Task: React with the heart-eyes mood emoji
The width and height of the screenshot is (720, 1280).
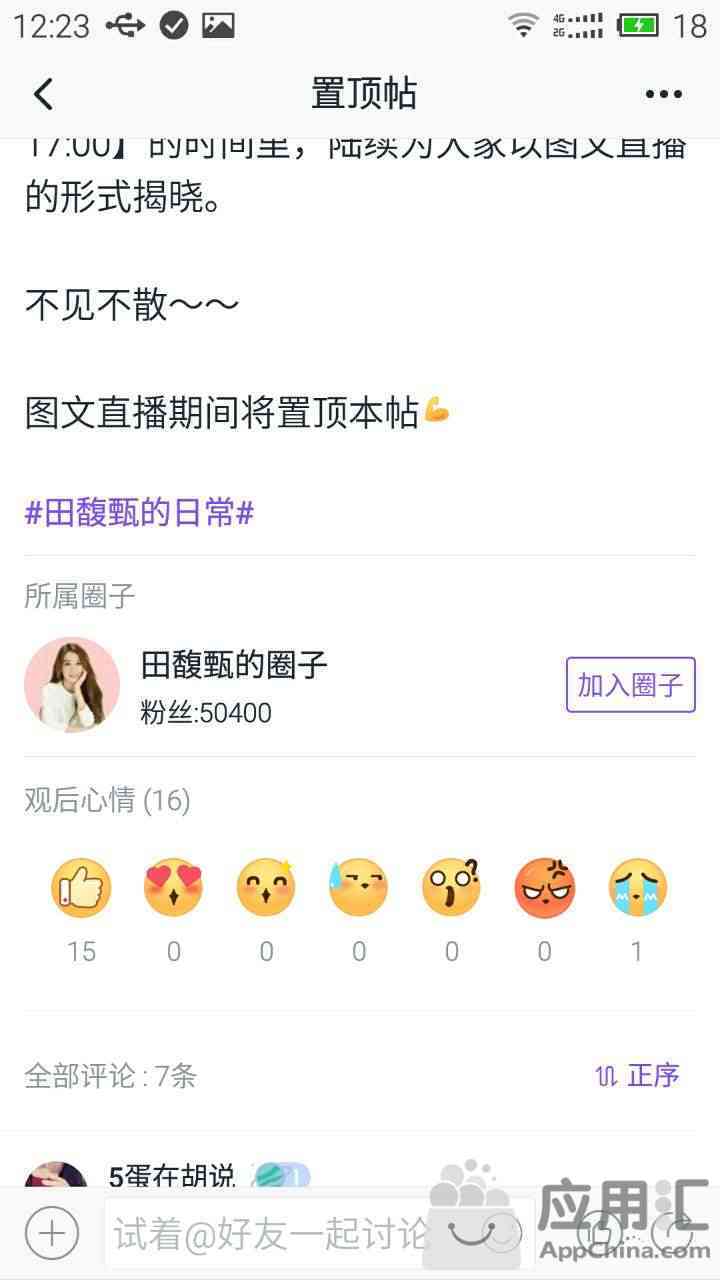Action: 174,888
